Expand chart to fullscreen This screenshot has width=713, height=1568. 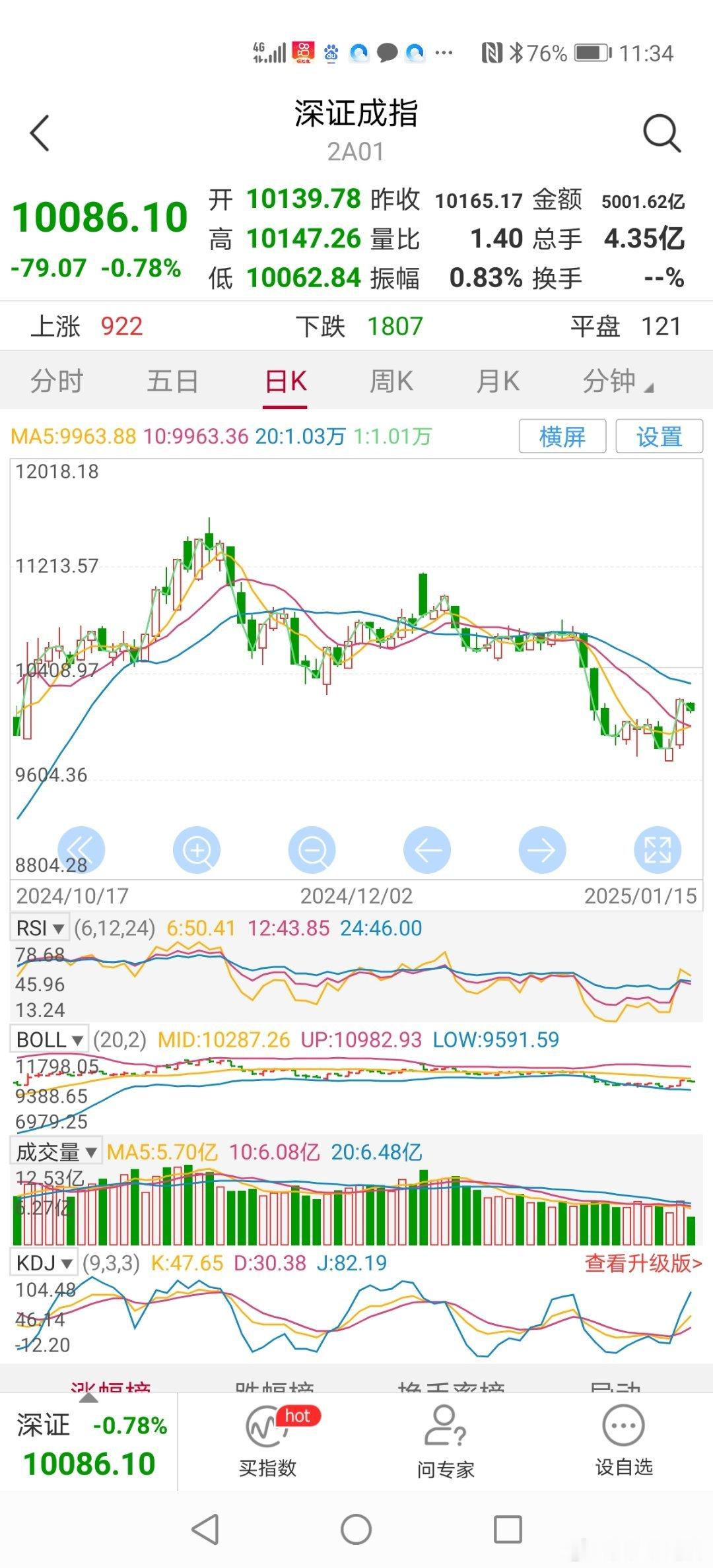tap(658, 850)
